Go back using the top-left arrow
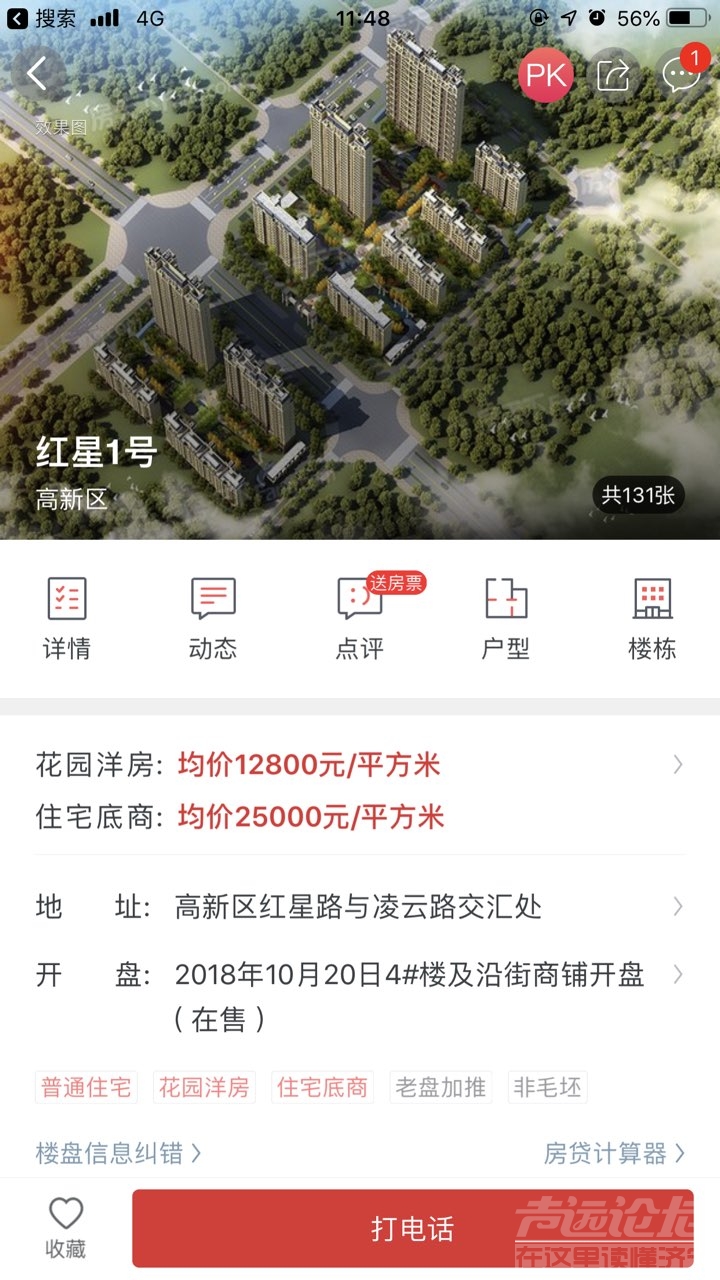The height and width of the screenshot is (1280, 720). (x=38, y=74)
